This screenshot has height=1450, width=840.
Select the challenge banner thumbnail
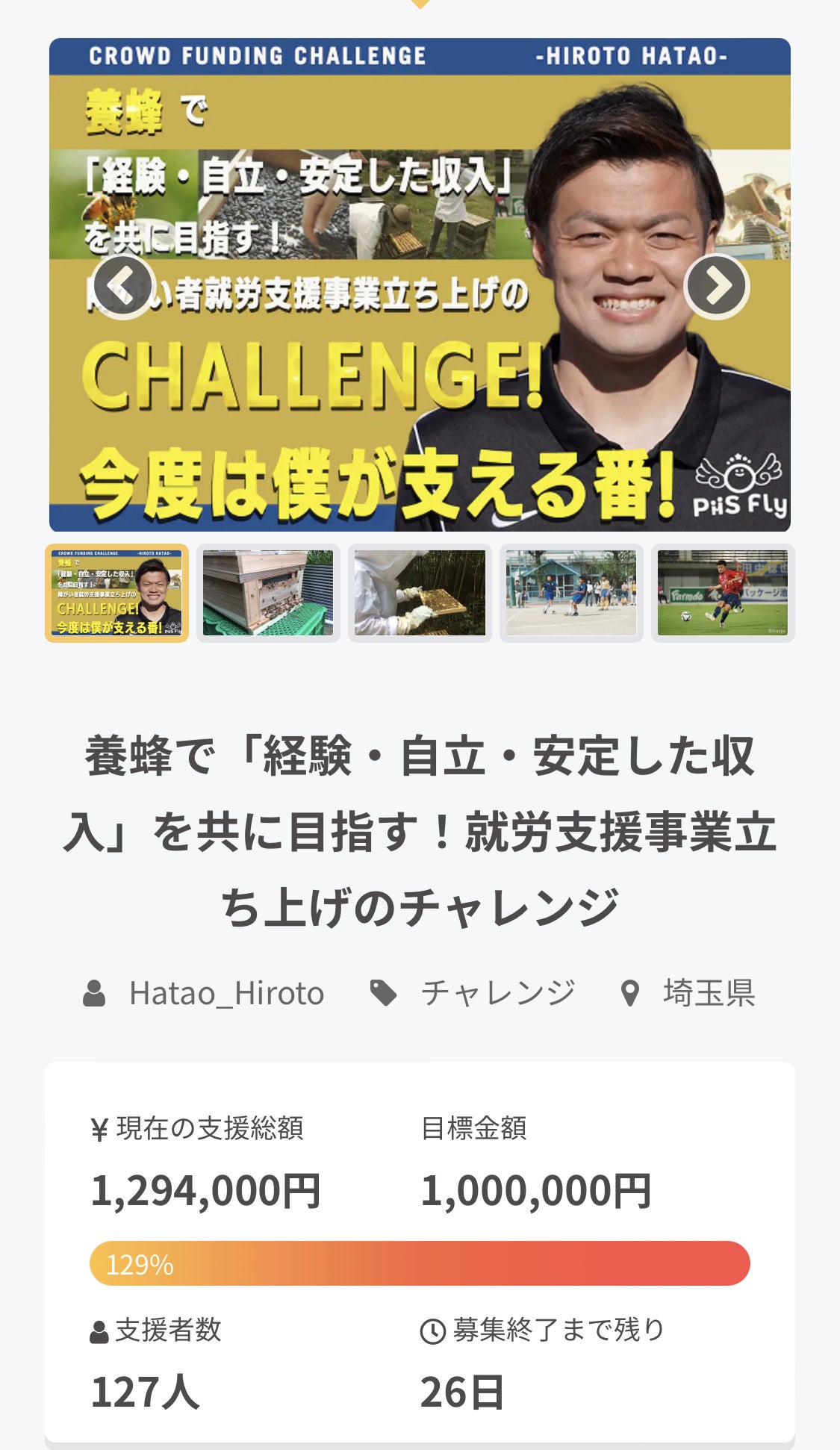coord(117,593)
